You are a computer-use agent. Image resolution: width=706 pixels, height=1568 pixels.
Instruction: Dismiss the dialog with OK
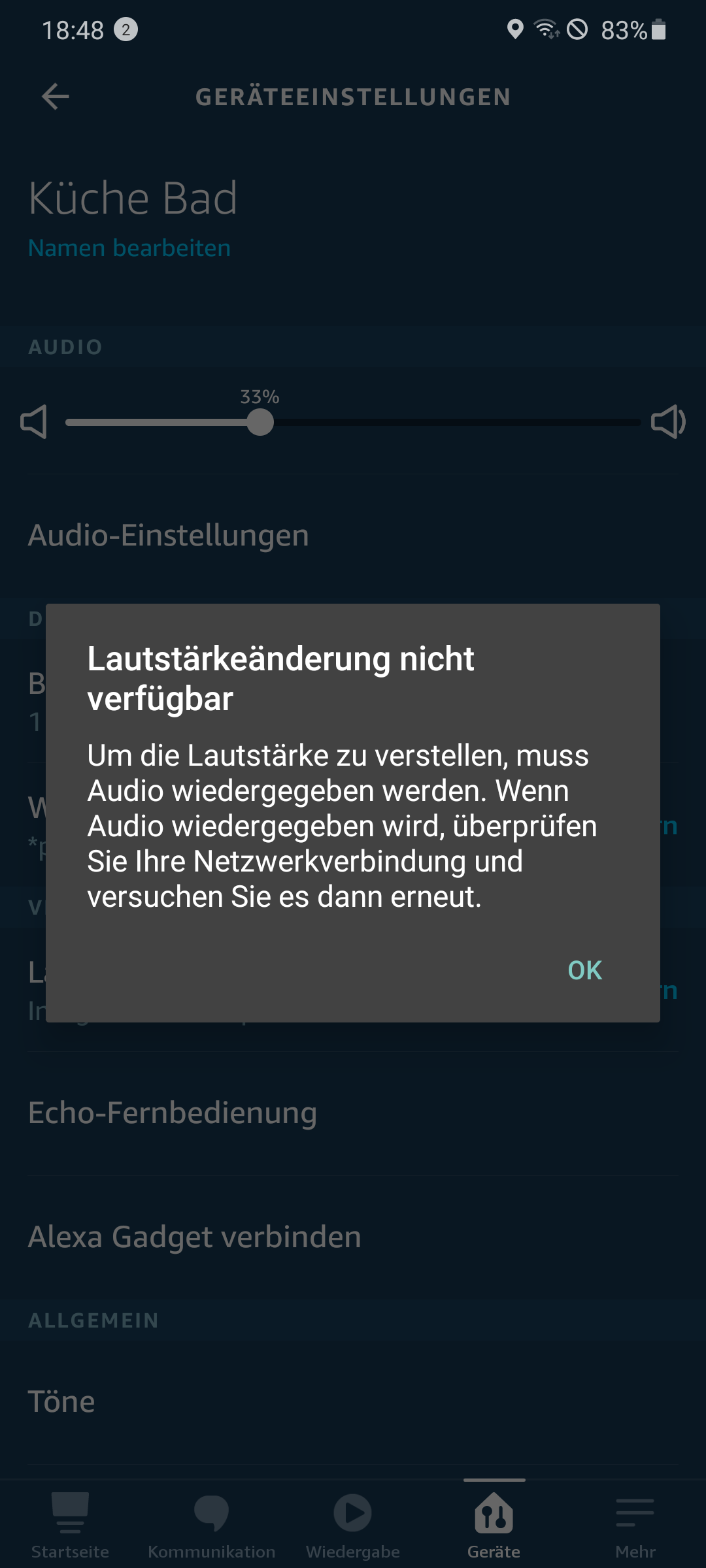point(584,970)
